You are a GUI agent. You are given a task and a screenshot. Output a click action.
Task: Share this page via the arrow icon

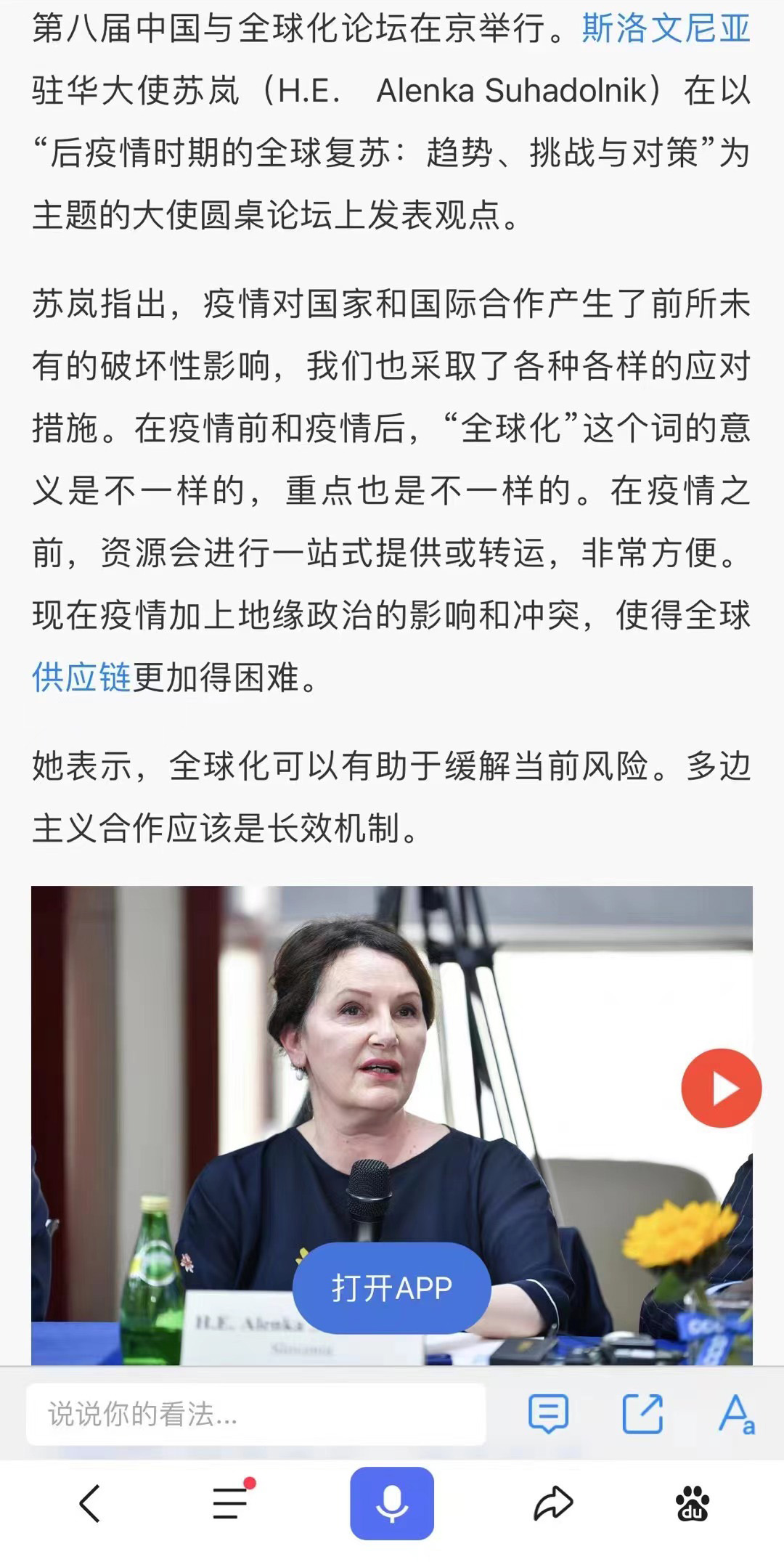click(x=552, y=1502)
